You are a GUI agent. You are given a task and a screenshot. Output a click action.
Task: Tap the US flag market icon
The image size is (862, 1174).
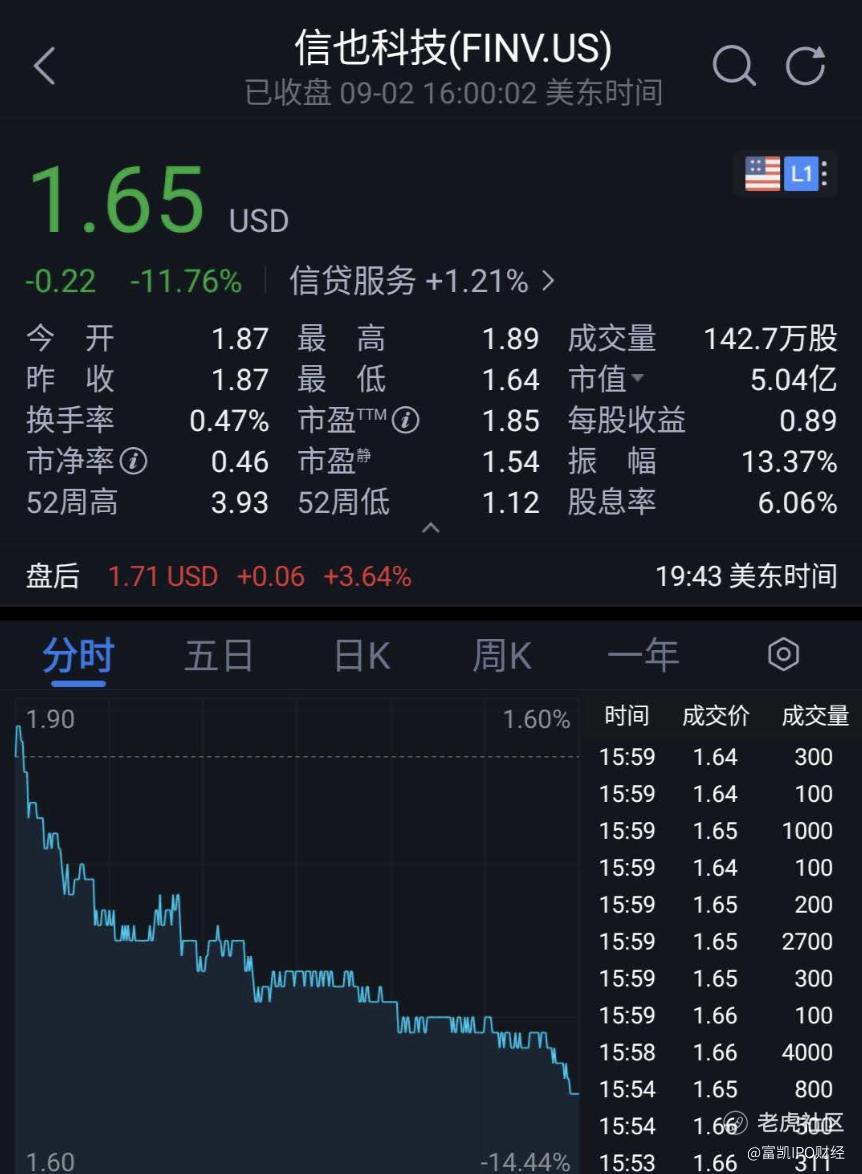[765, 172]
